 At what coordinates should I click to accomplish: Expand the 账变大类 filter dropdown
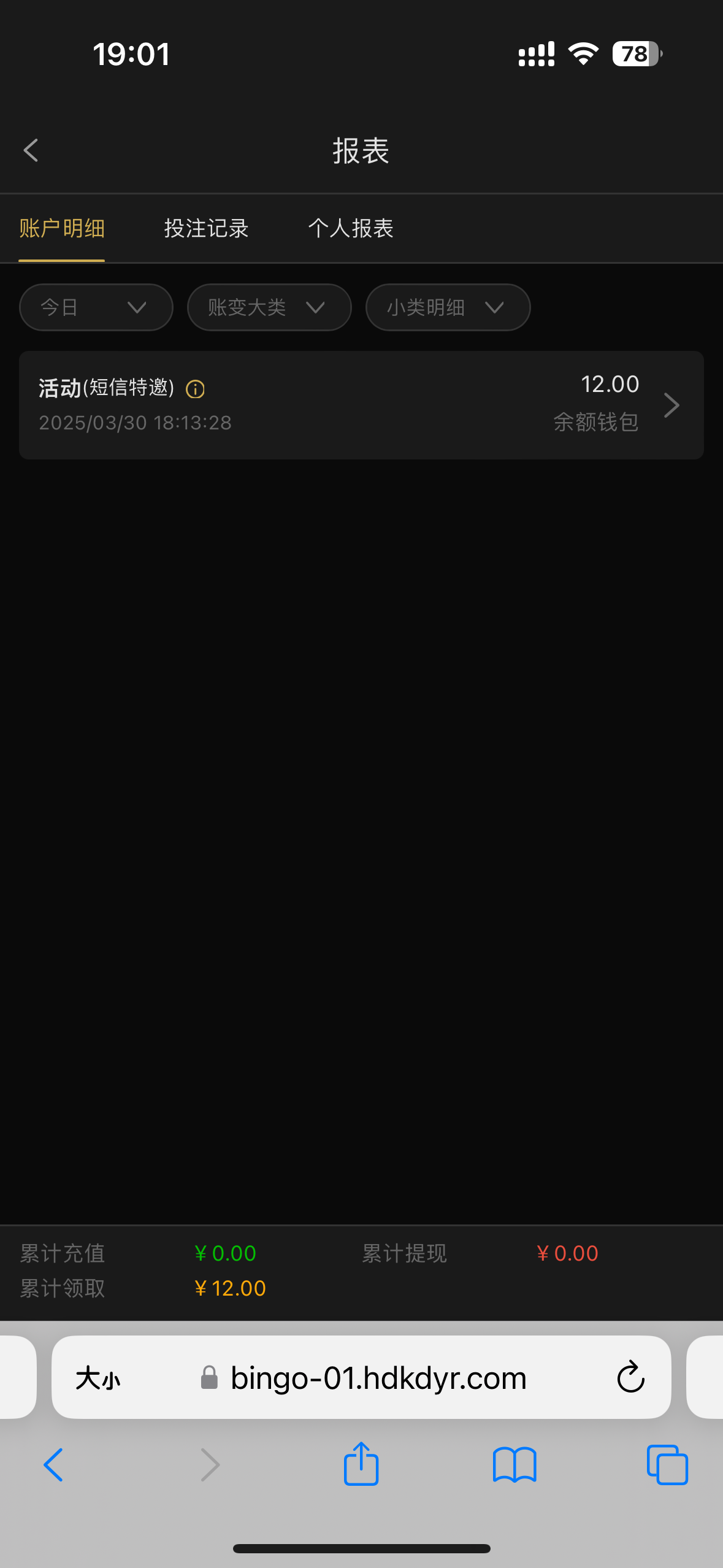pyautogui.click(x=269, y=307)
